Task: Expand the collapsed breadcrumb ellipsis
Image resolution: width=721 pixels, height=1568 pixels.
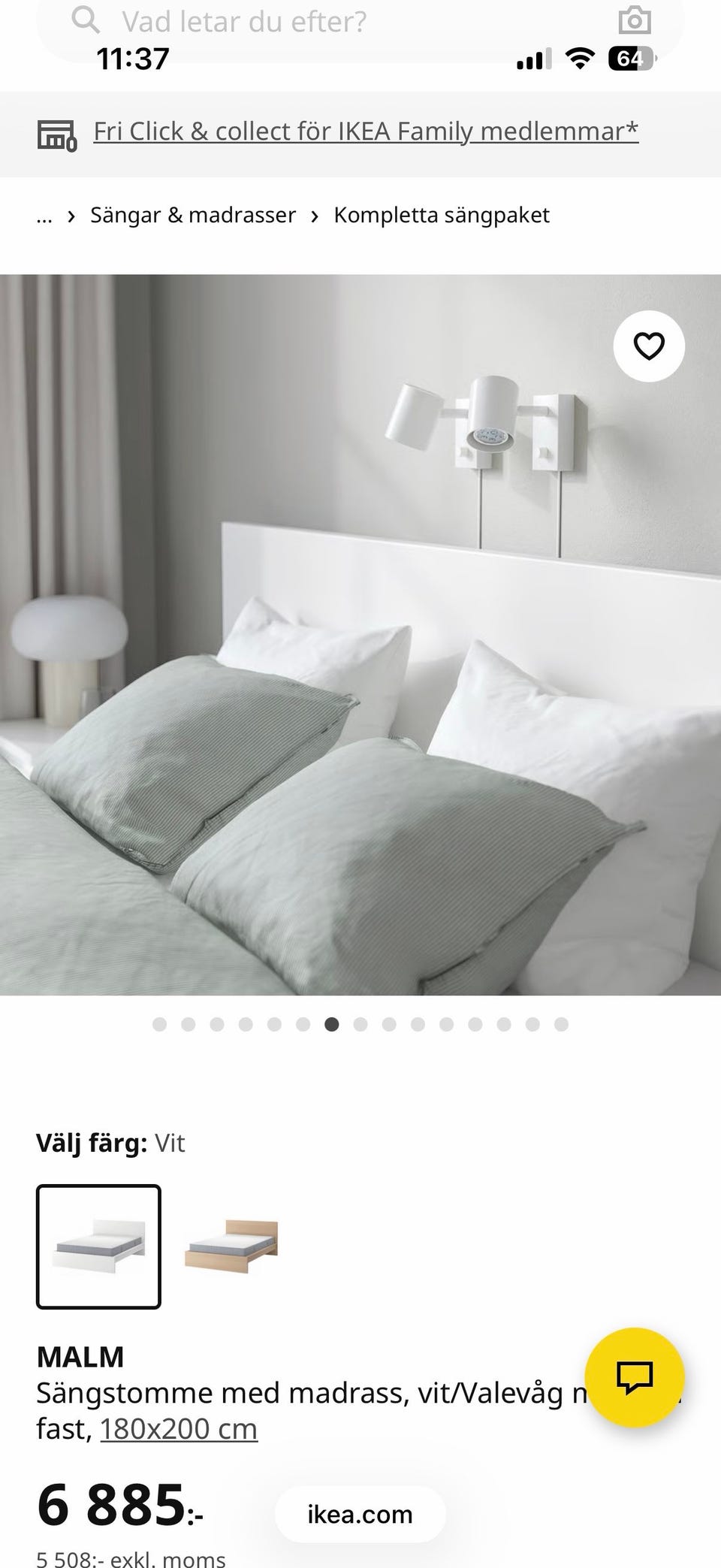Action: [44, 216]
